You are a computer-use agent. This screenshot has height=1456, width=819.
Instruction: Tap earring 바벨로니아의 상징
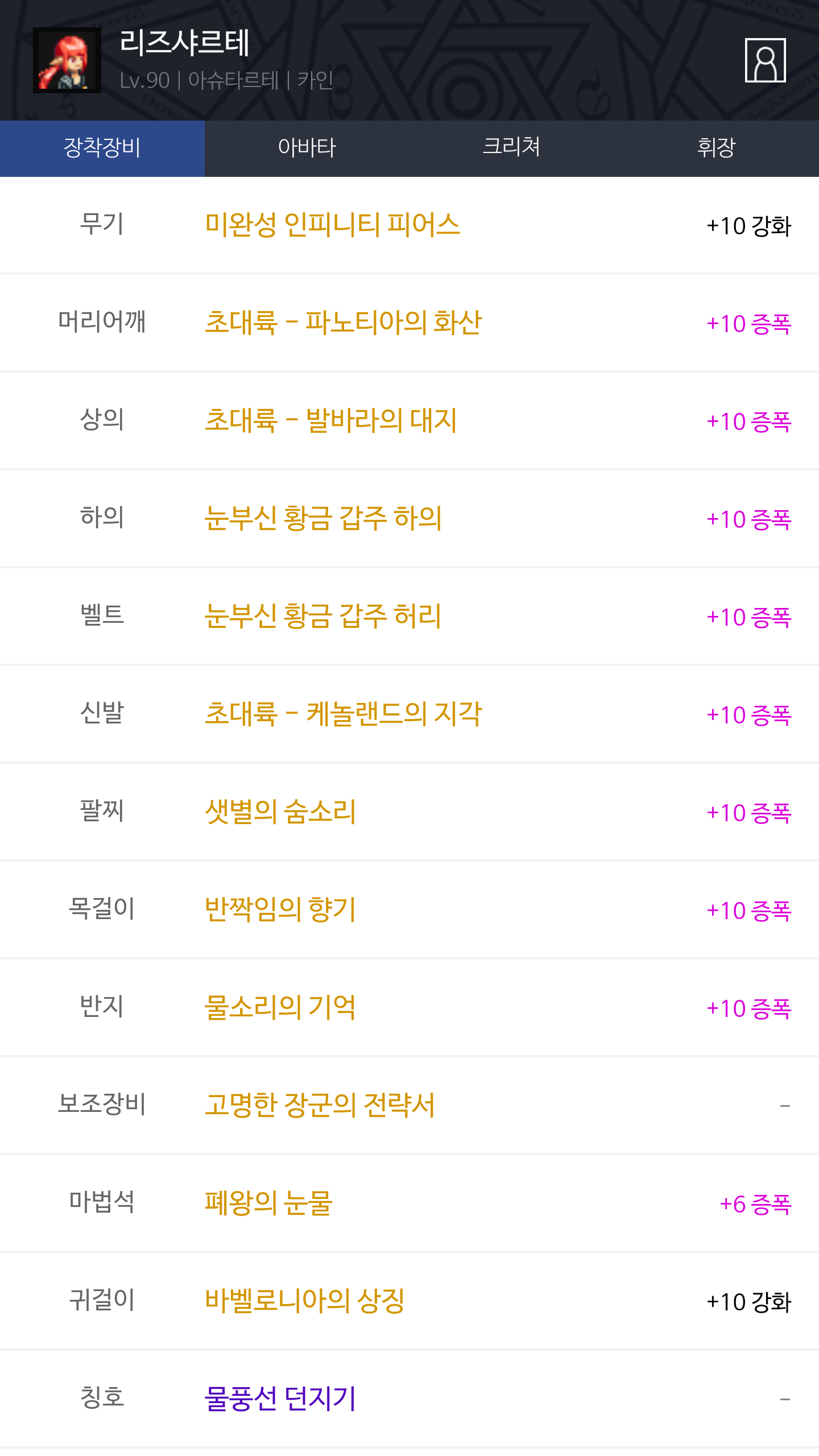tap(305, 1301)
